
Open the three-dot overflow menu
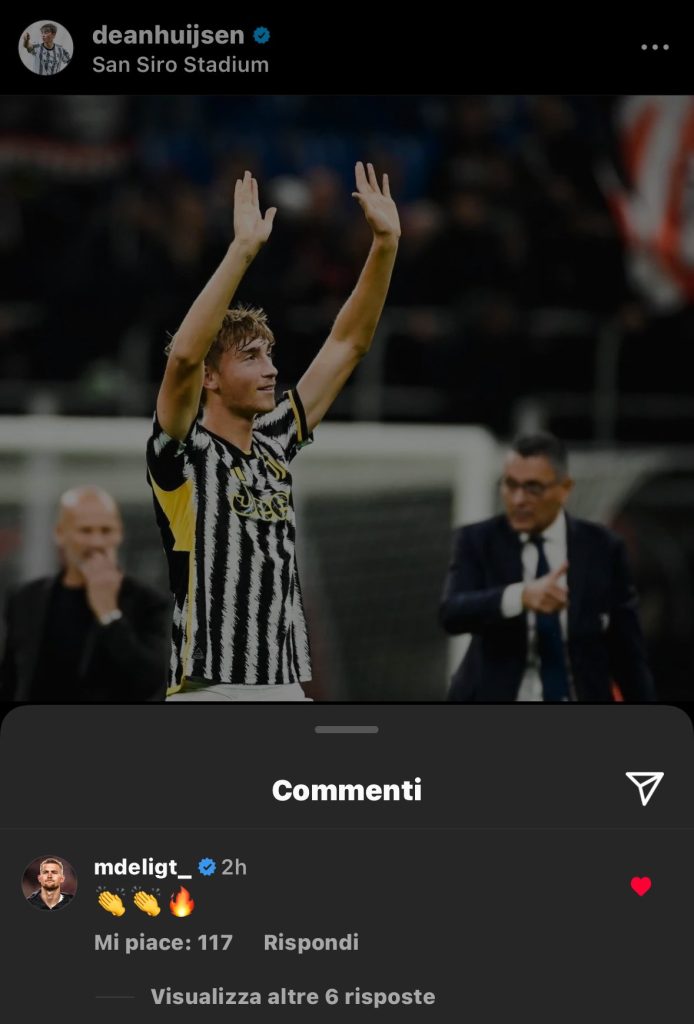pos(655,48)
